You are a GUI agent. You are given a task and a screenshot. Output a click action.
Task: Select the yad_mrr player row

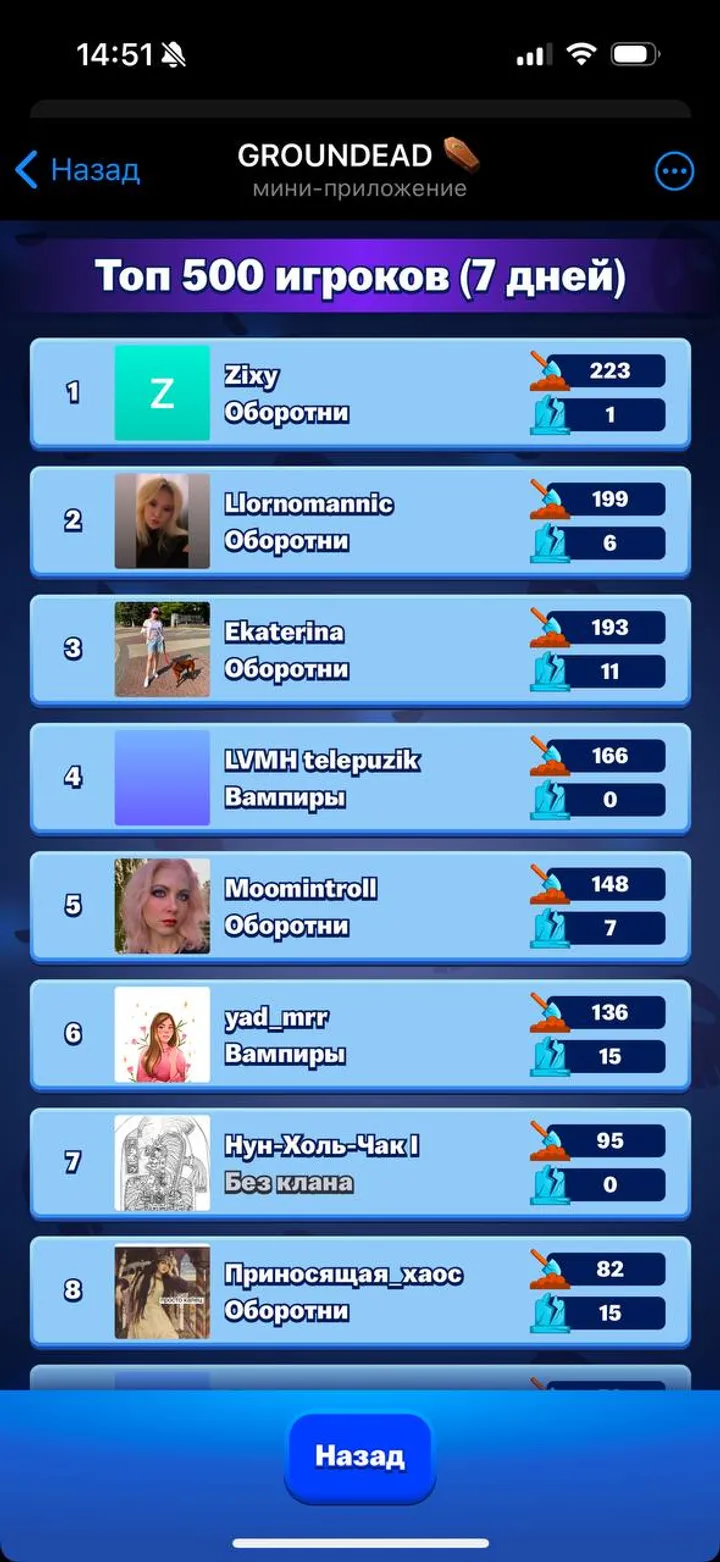click(360, 1033)
